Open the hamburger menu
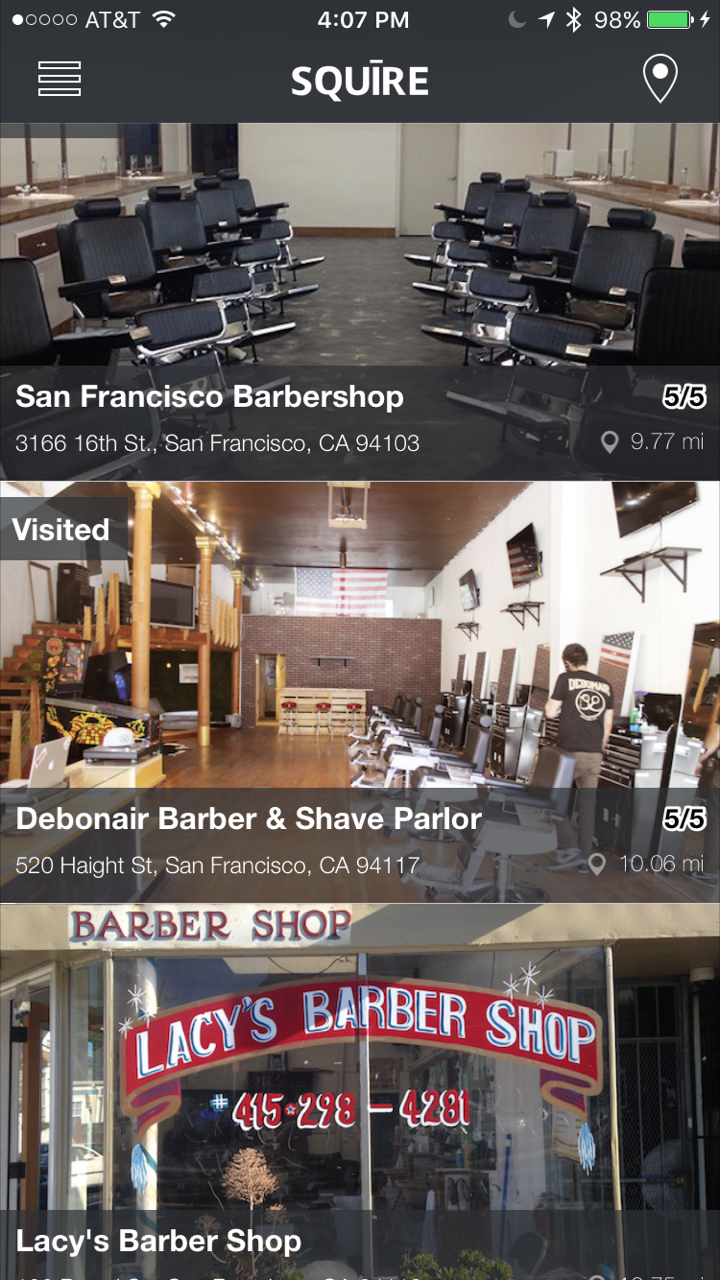720x1280 pixels. 59,79
